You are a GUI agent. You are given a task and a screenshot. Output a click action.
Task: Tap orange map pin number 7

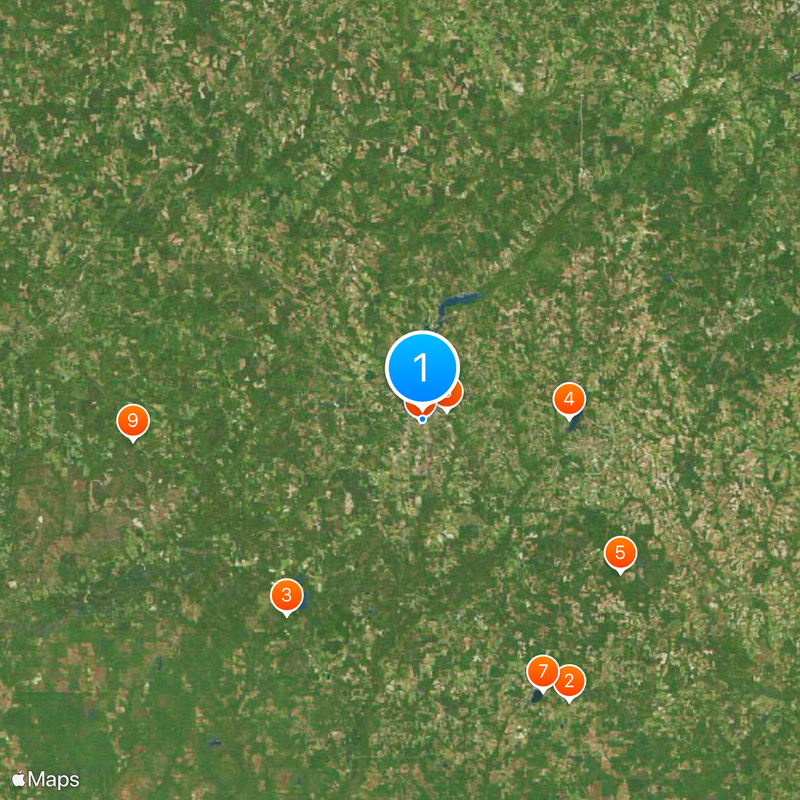(x=542, y=670)
